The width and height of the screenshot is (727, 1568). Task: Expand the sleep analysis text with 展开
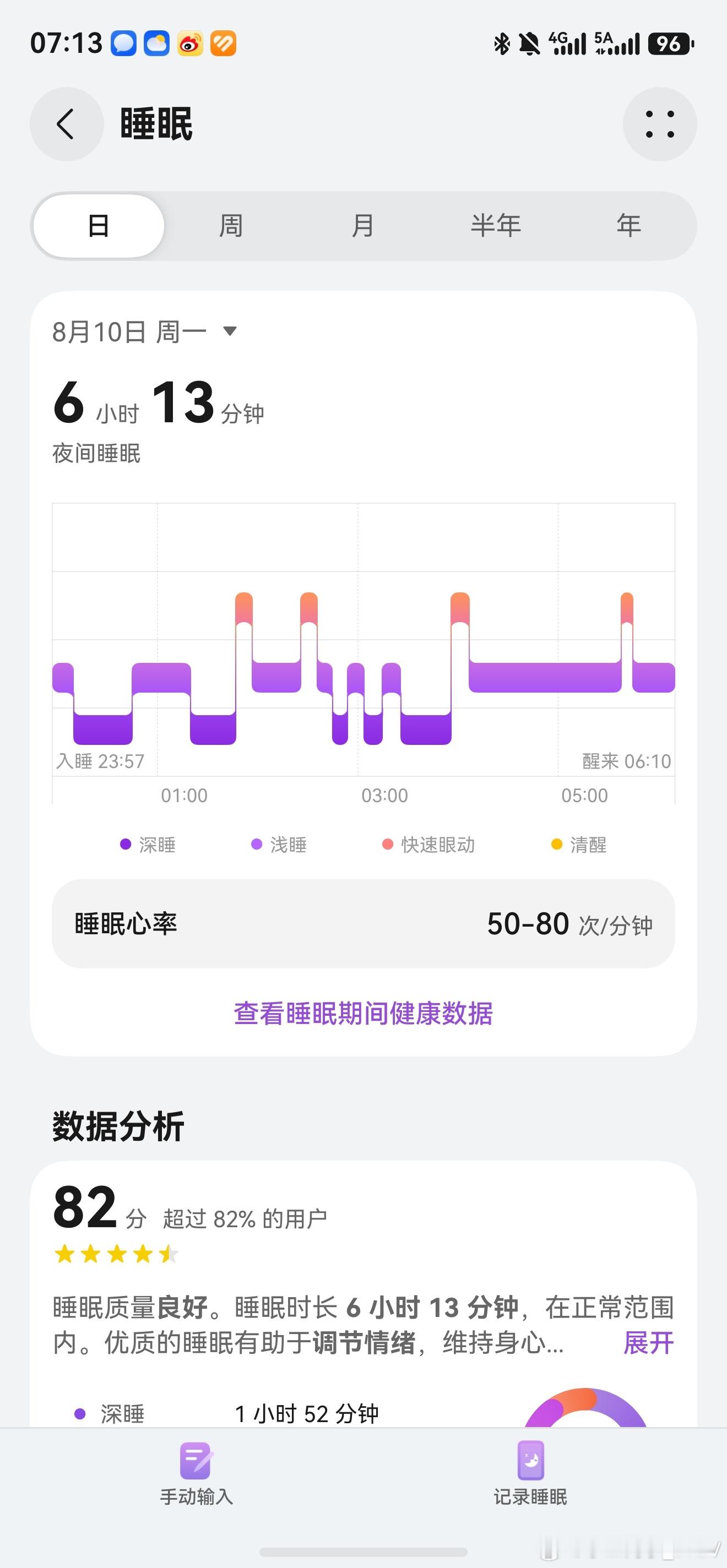[648, 1343]
